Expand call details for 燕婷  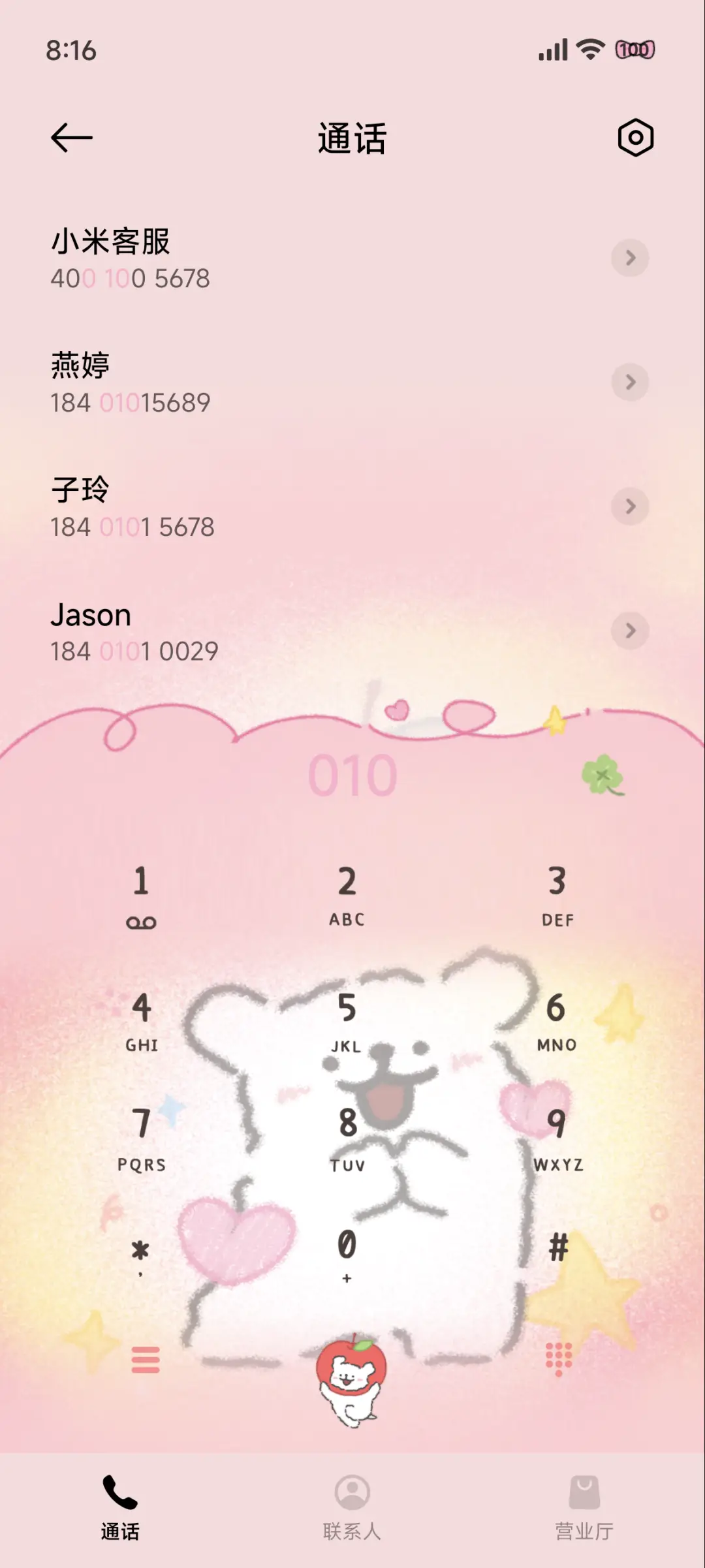(x=630, y=383)
